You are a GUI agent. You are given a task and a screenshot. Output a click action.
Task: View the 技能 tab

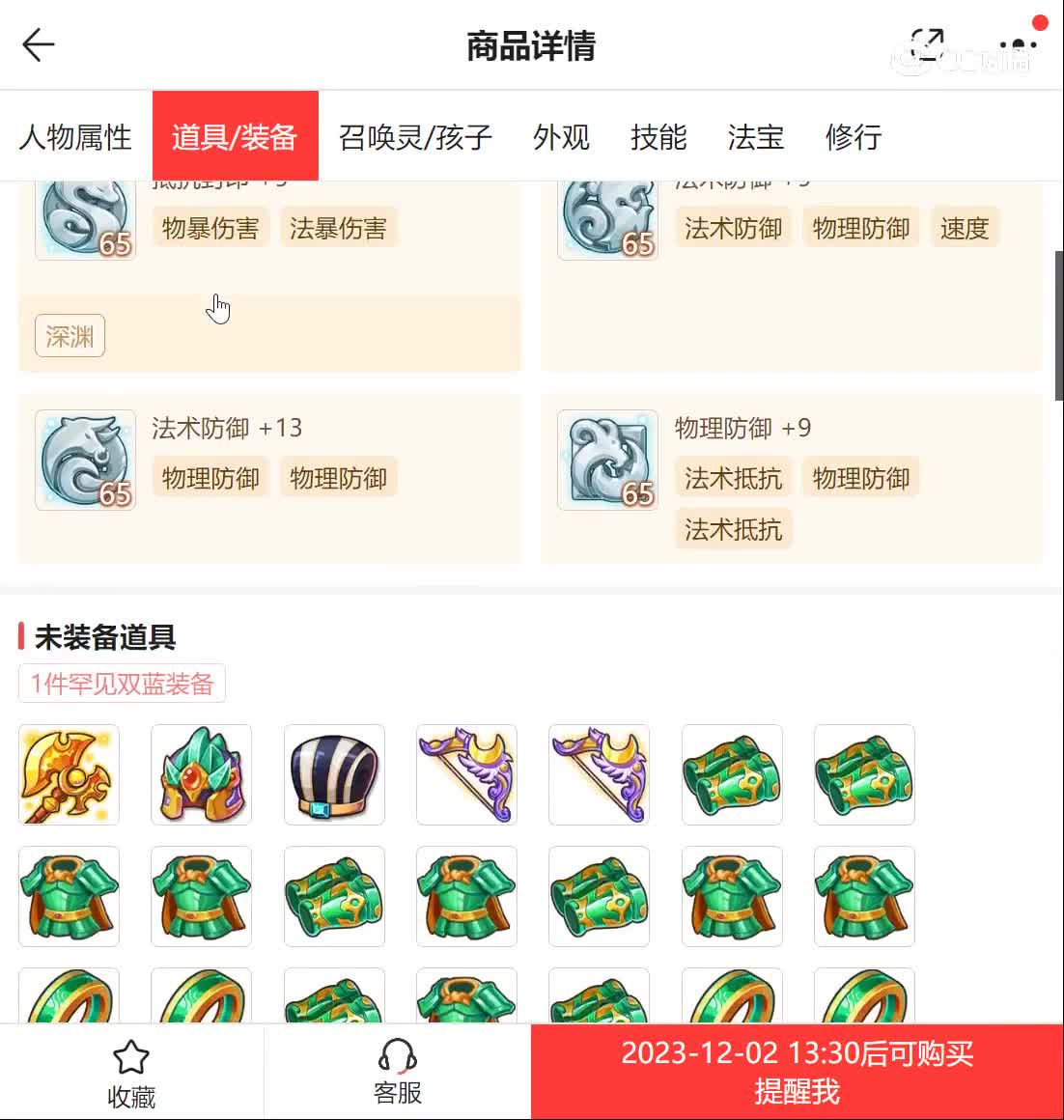coord(658,137)
